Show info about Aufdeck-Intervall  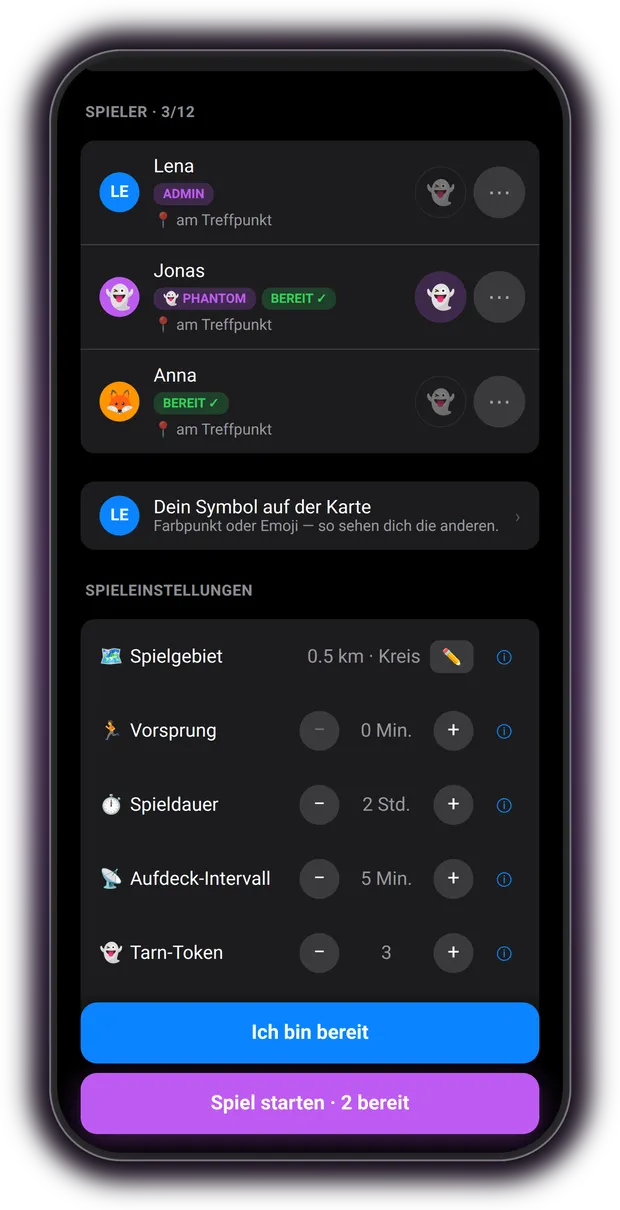[x=504, y=879]
